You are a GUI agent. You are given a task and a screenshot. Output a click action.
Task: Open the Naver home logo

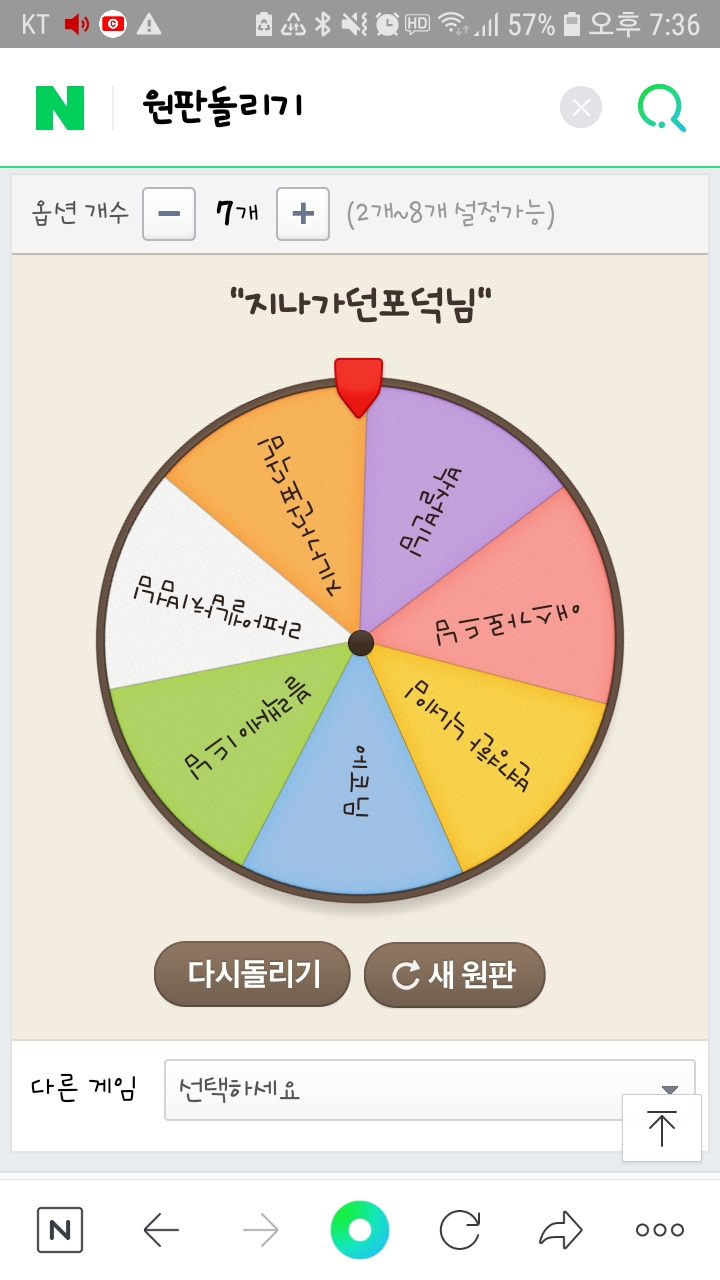60,108
